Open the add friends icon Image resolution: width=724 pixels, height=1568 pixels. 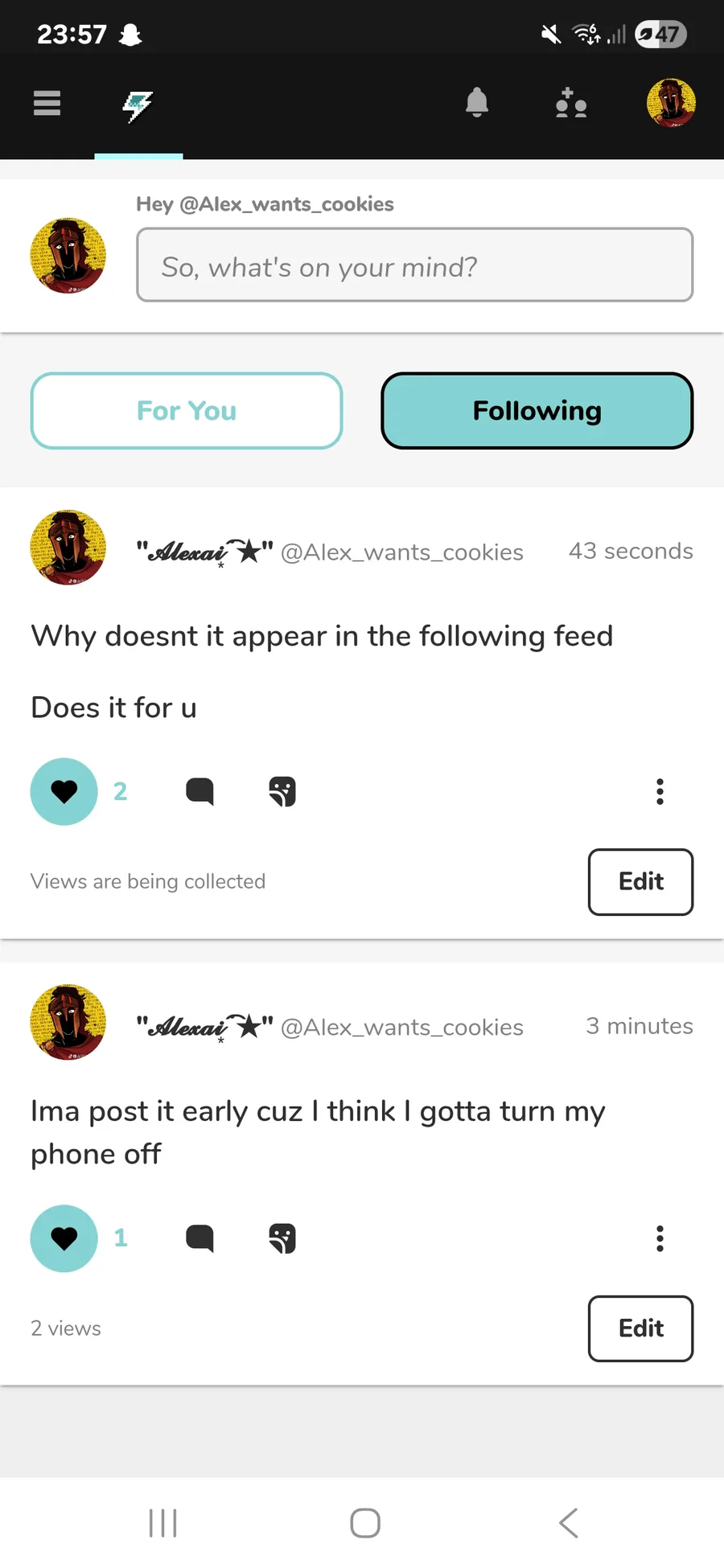coord(571,104)
